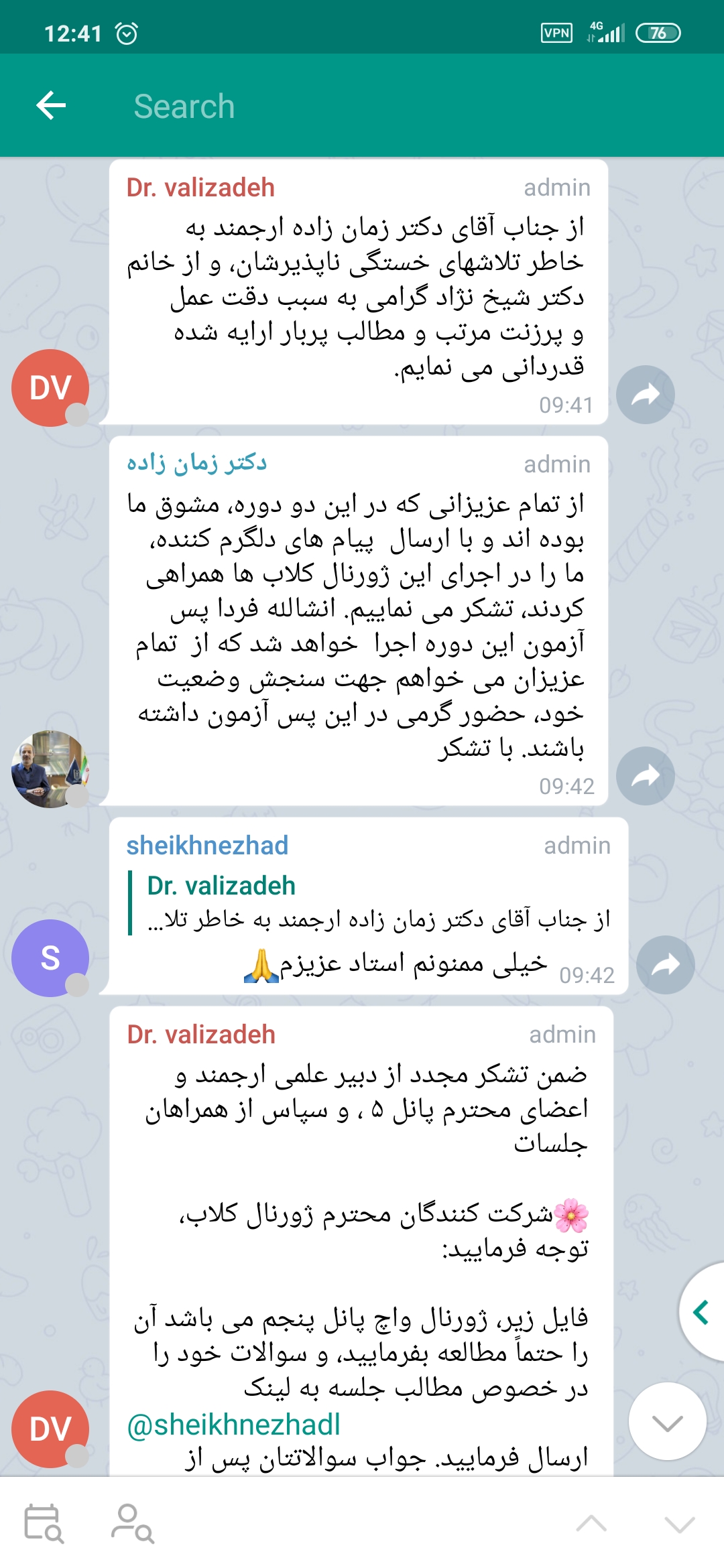Open the @sheikhnezhadl mention link
Screen dimensions: 724x1568
(x=234, y=1425)
